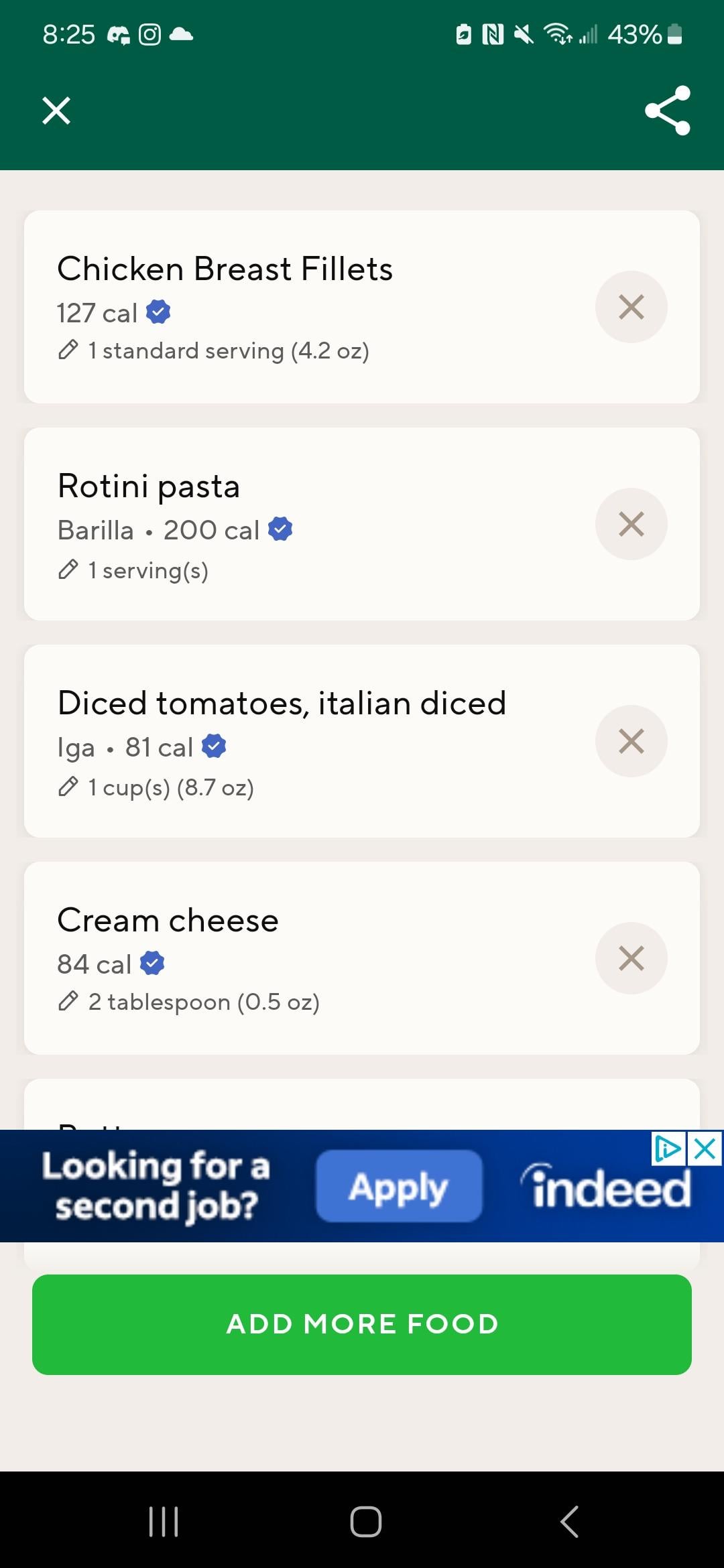Edit the 1 serving(s) amount for Rotini pasta
The height and width of the screenshot is (1568, 724).
point(133,570)
